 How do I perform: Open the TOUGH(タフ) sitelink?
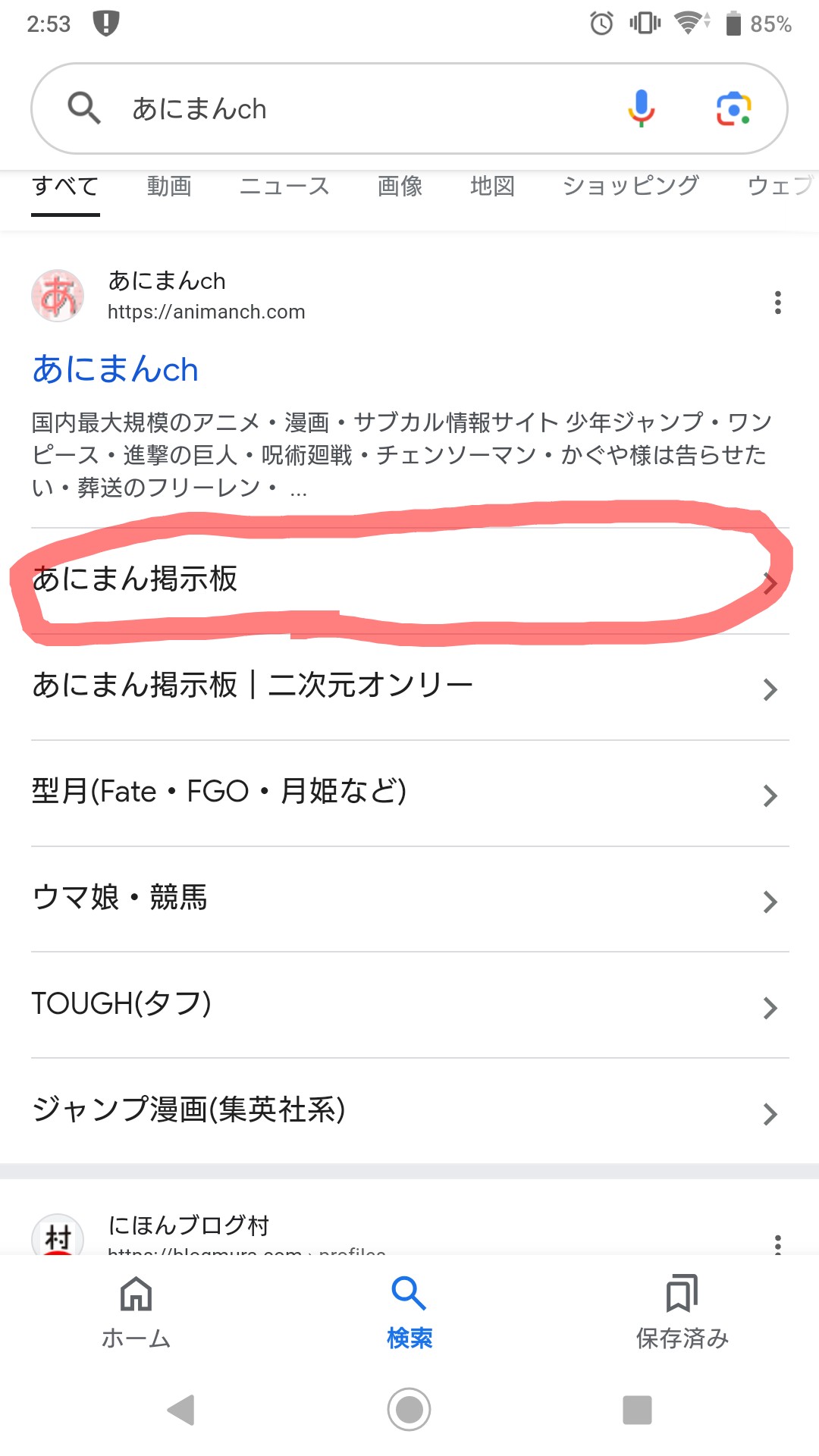coord(409,1005)
